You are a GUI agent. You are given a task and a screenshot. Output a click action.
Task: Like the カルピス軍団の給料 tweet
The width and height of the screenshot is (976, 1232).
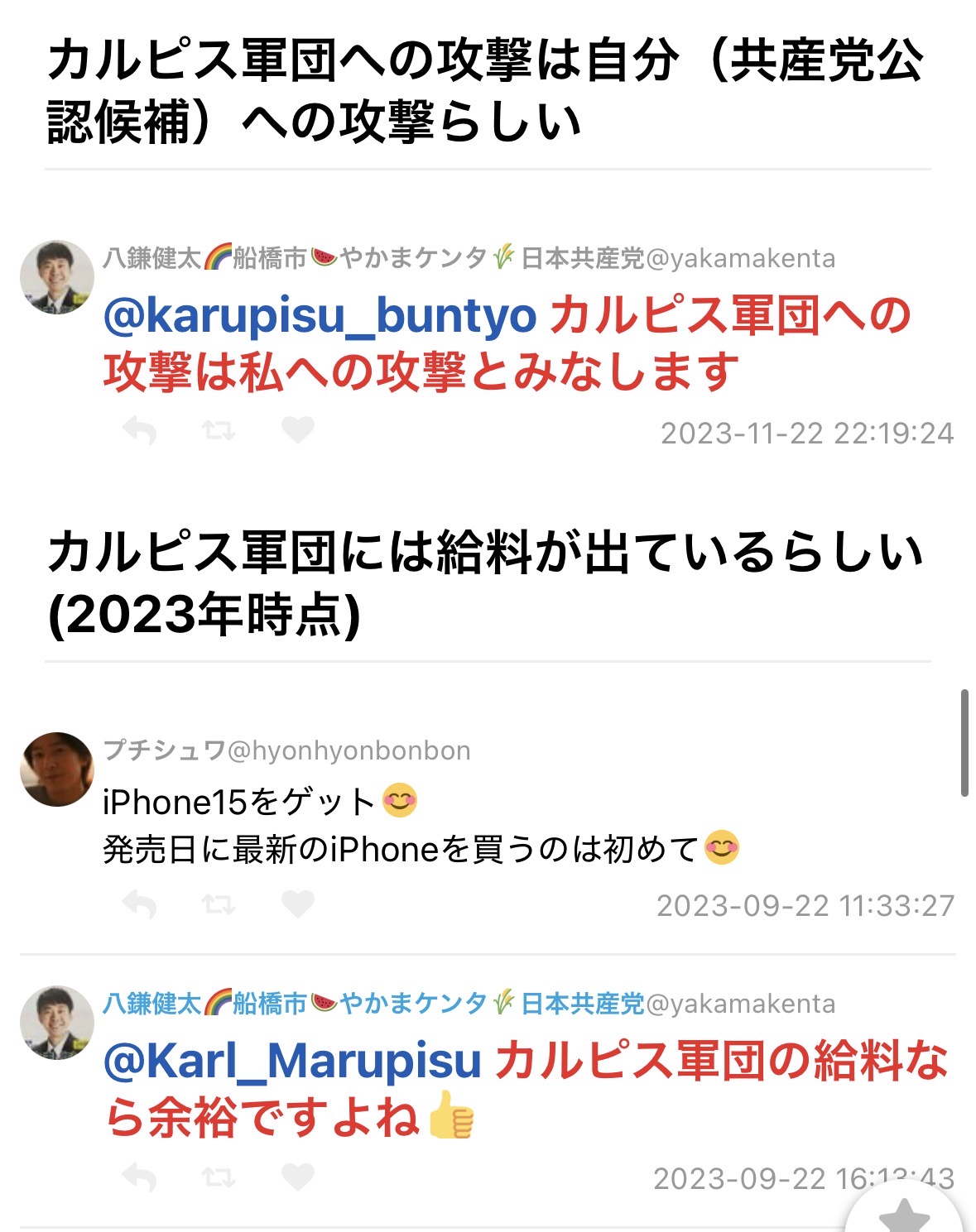298,1177
